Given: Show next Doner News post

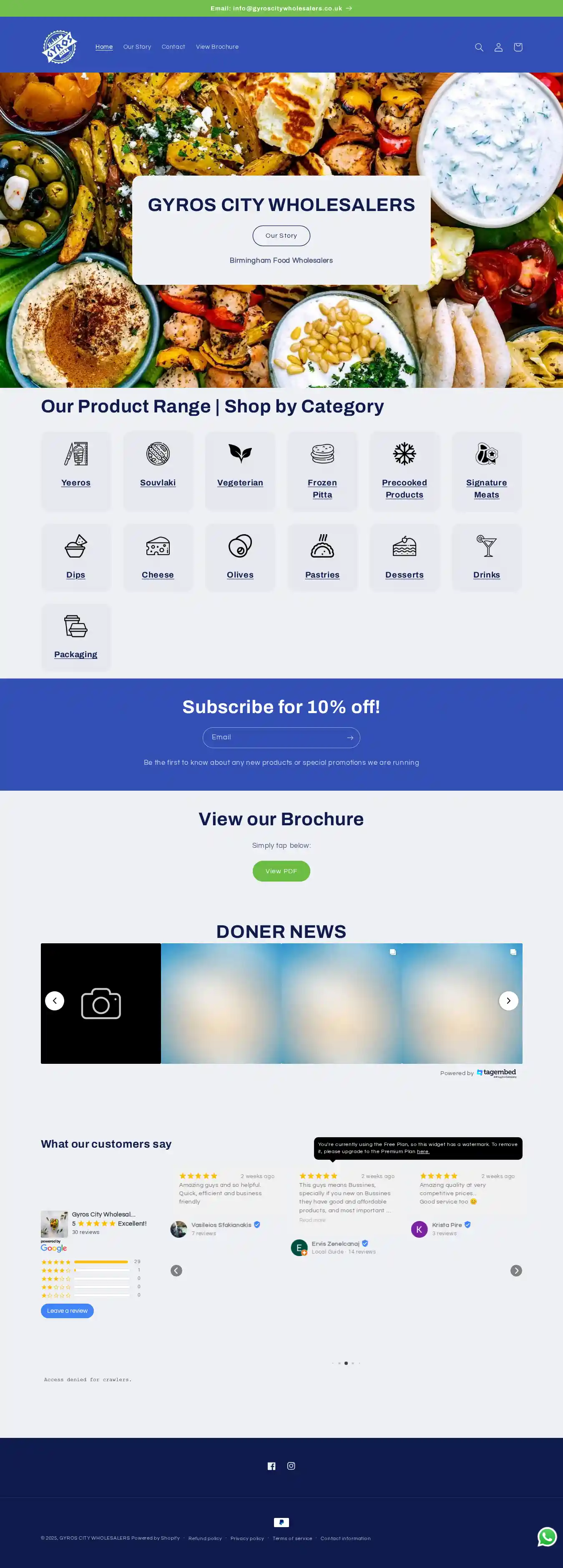Looking at the screenshot, I should point(508,1001).
